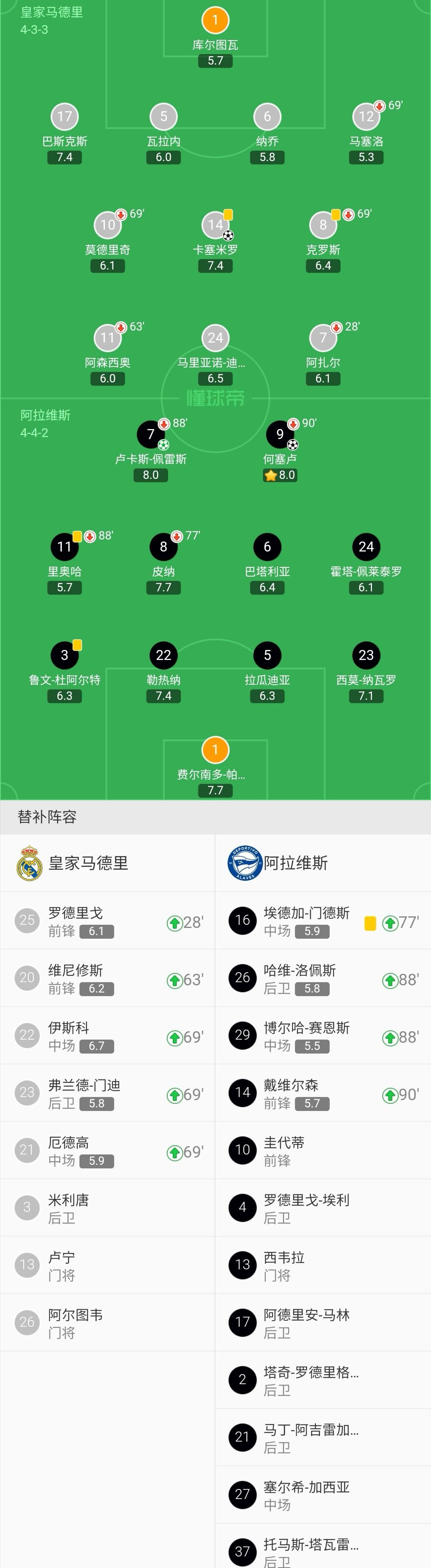View 何塞卢's player profile
Viewport: 431px width, 1568px height.
(x=279, y=435)
